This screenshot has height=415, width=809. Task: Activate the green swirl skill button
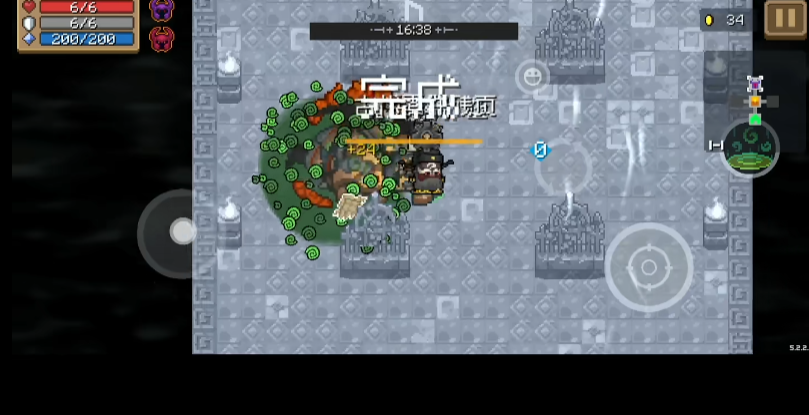(751, 146)
